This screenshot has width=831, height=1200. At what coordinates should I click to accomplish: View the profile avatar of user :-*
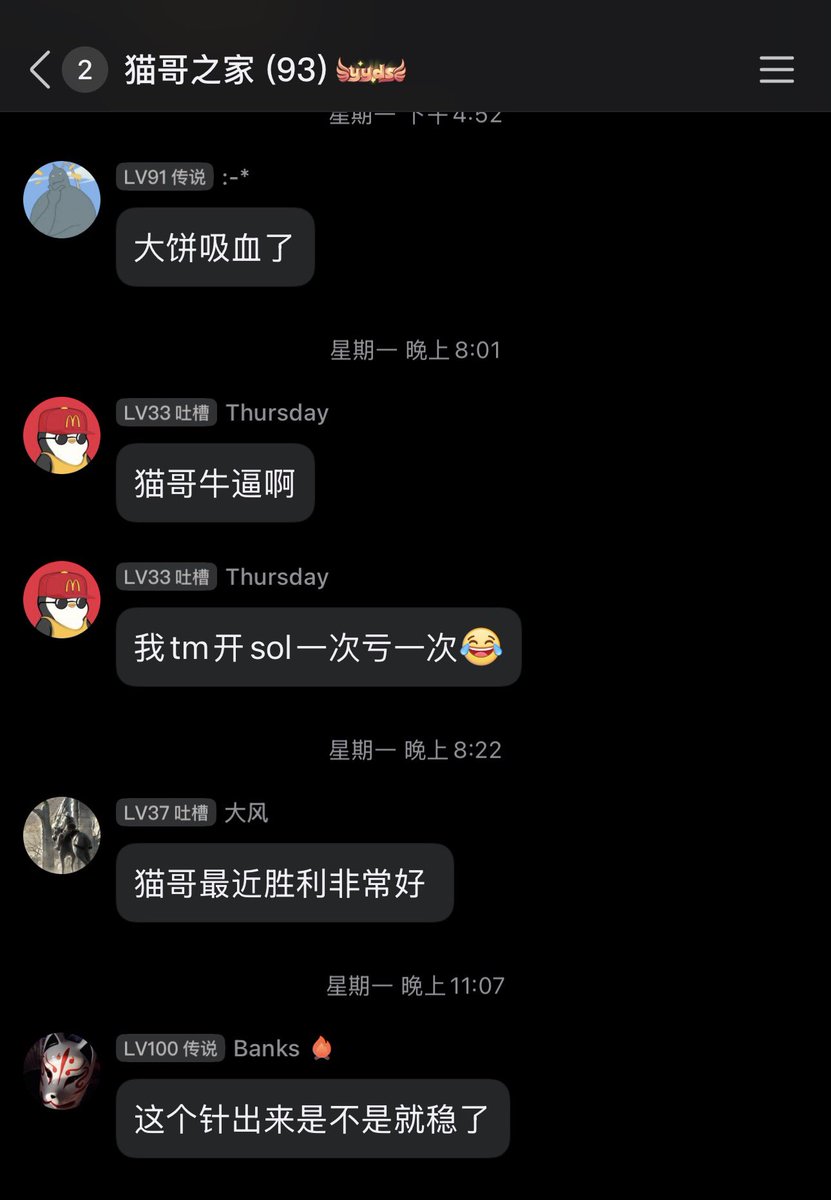(x=62, y=199)
